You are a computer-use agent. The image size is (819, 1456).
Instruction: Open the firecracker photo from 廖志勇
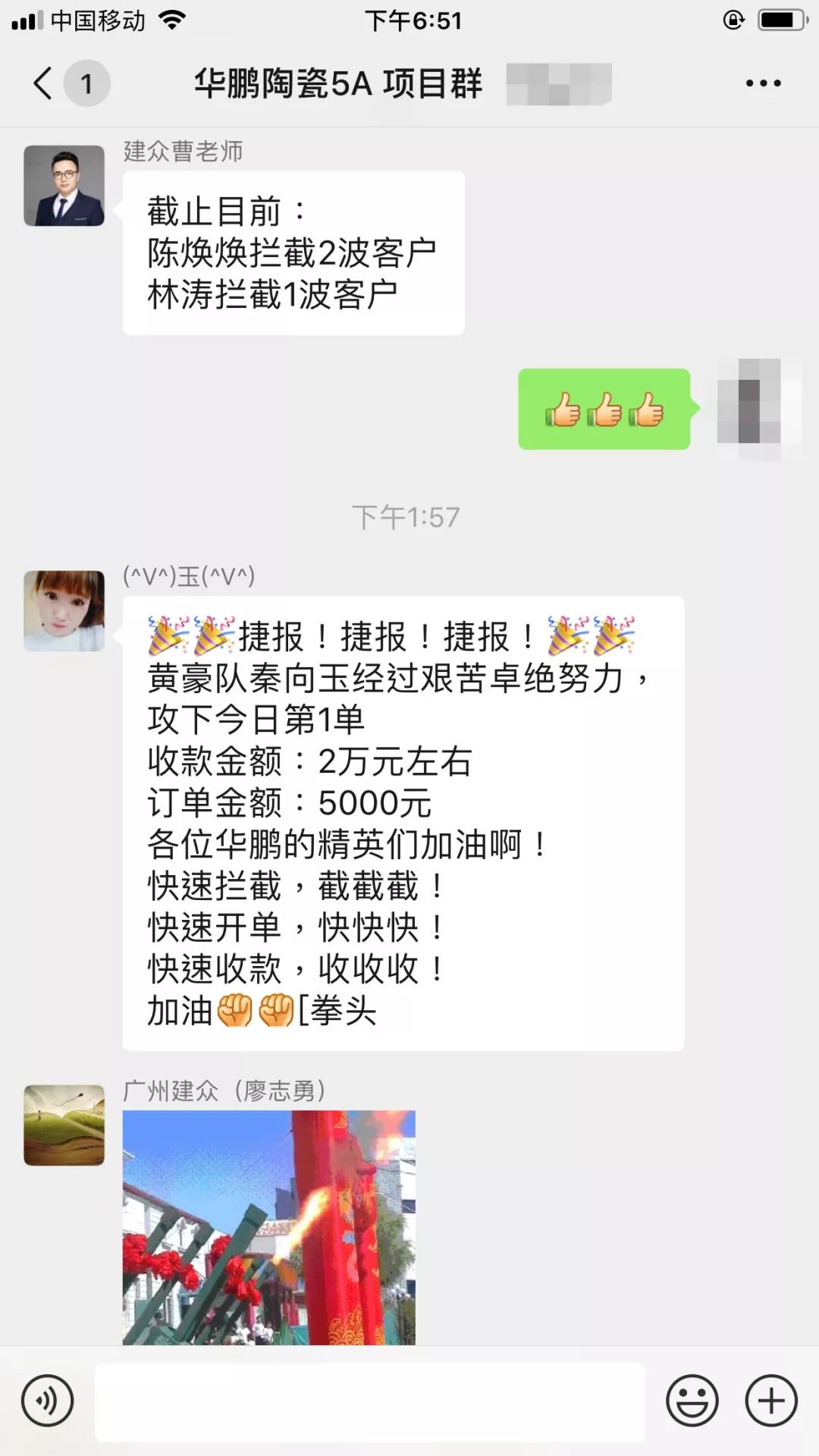(269, 1227)
